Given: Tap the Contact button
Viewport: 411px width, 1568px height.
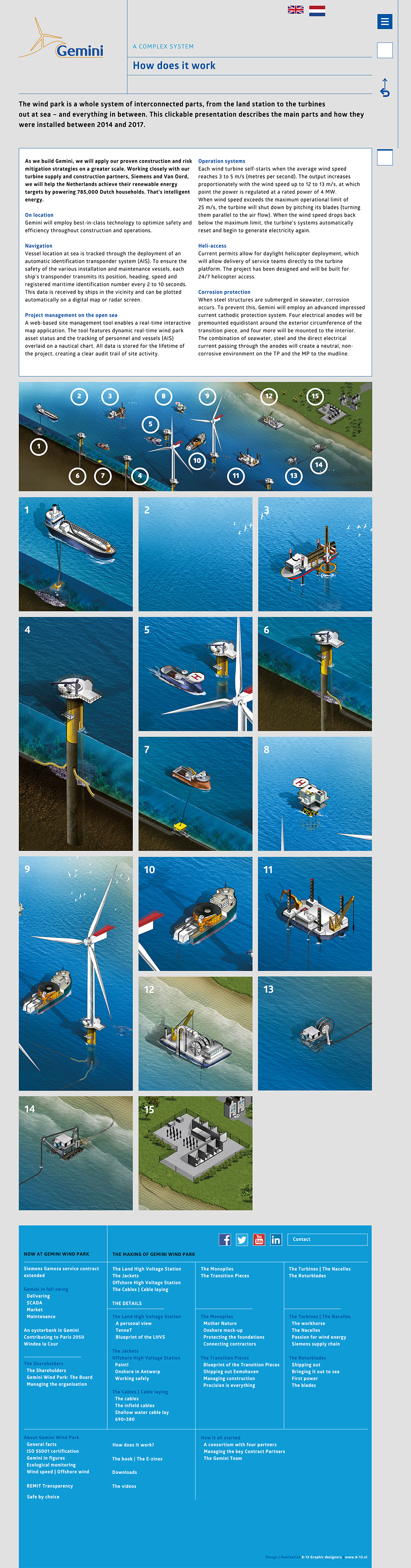Looking at the screenshot, I should coord(327,1239).
